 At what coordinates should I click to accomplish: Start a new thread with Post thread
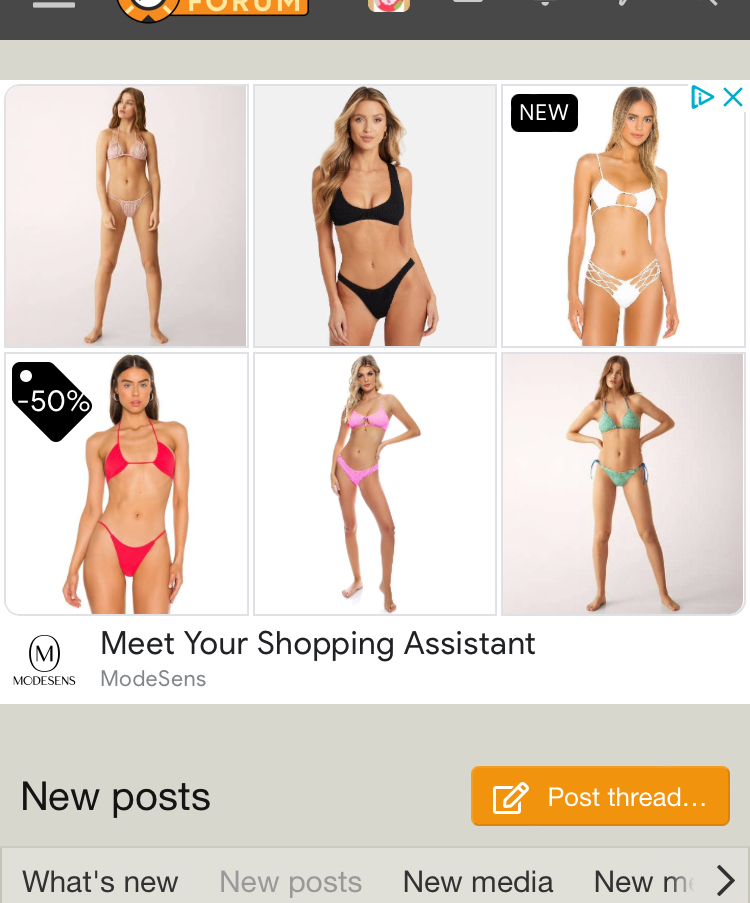tap(600, 797)
